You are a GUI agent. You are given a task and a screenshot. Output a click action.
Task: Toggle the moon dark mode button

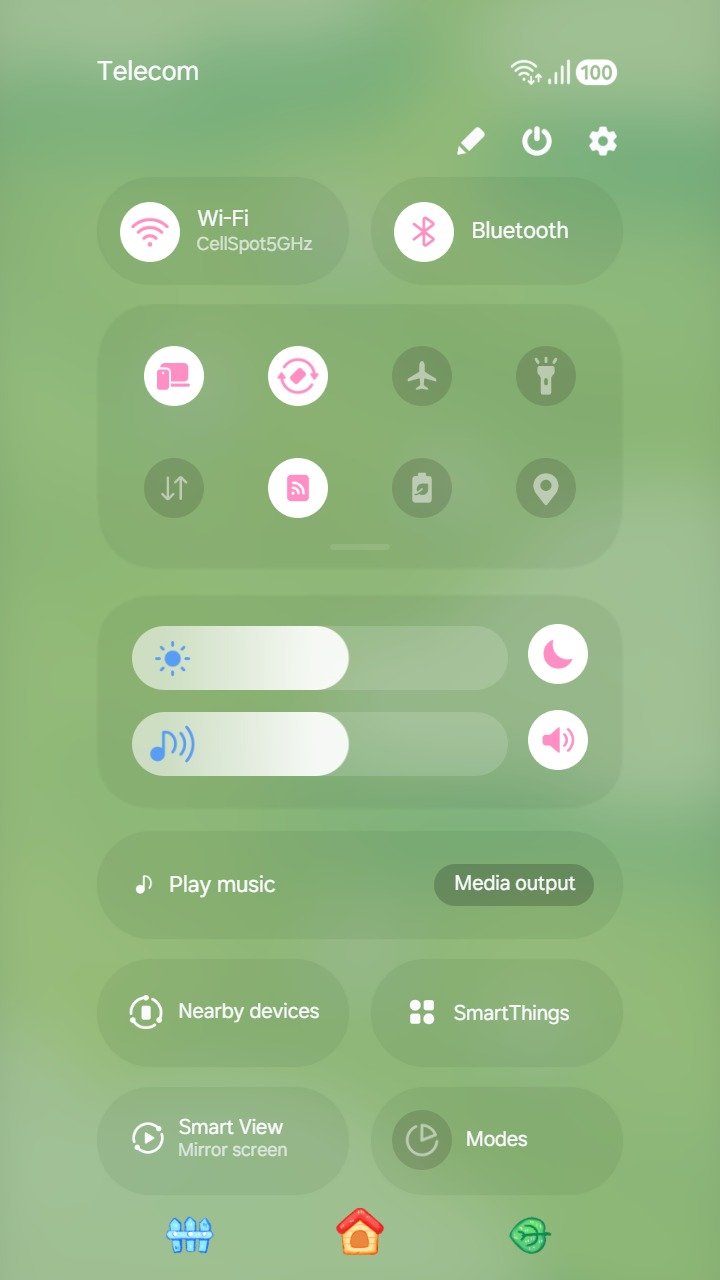558,654
